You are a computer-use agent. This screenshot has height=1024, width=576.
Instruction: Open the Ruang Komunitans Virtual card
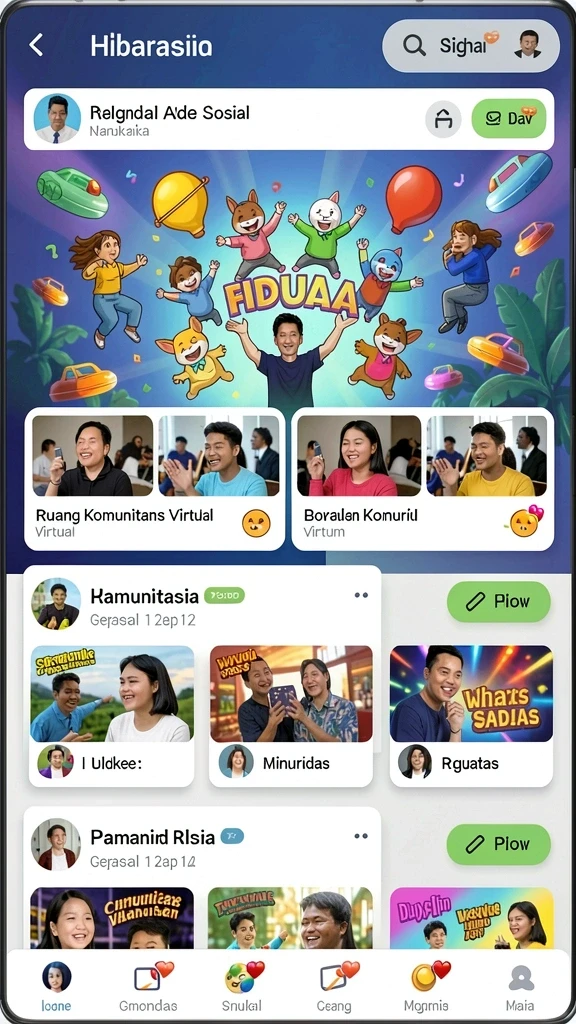click(x=155, y=479)
